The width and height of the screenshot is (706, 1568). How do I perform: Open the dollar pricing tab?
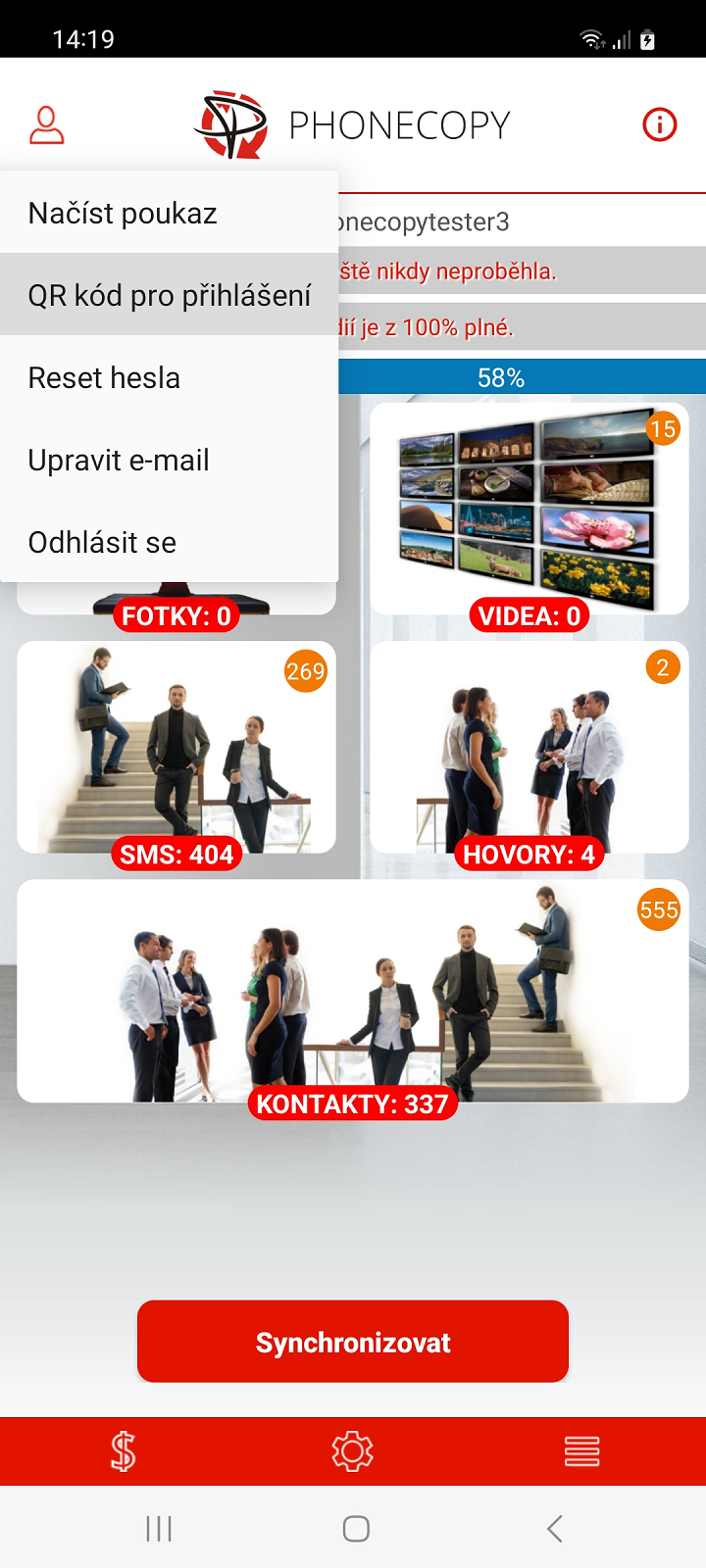tap(123, 1451)
